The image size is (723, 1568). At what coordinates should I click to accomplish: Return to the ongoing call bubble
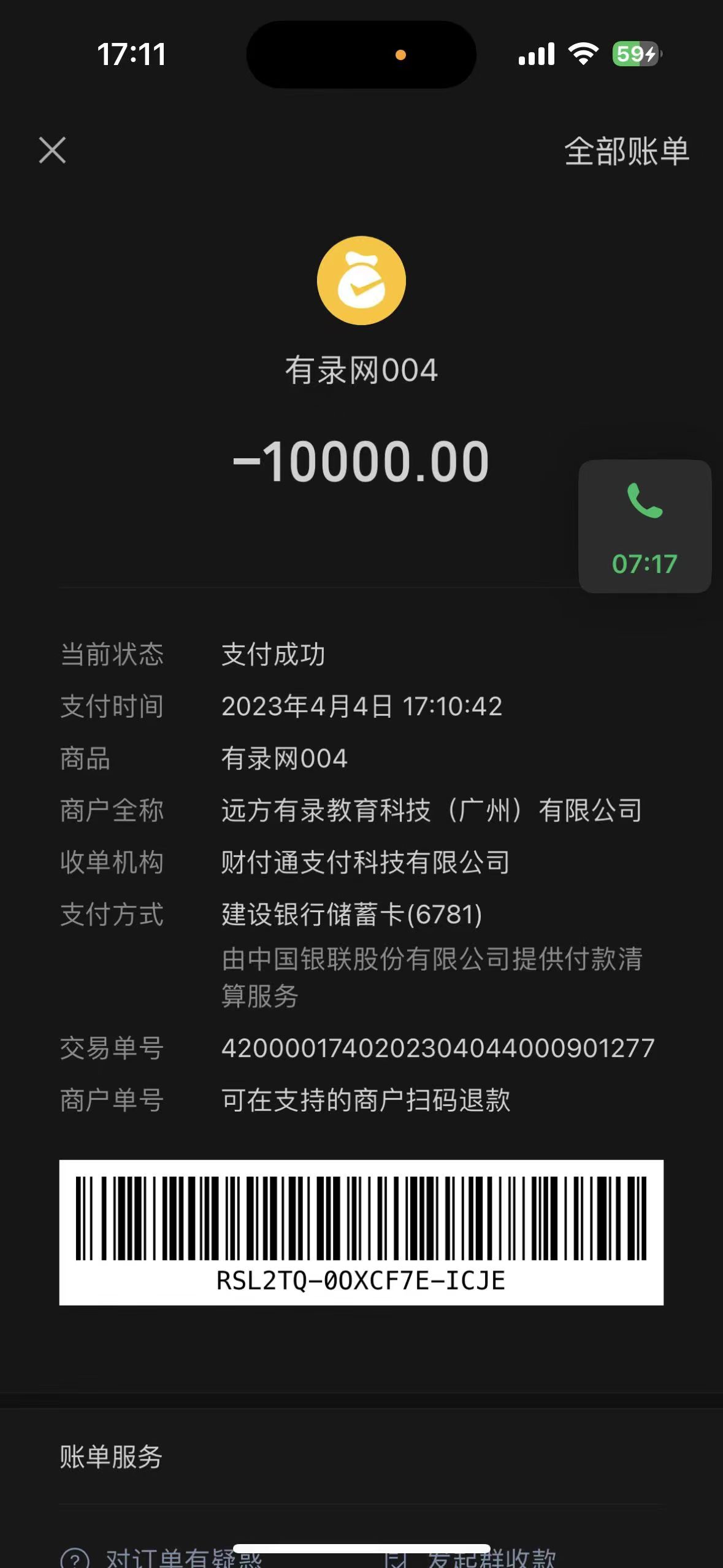click(645, 526)
